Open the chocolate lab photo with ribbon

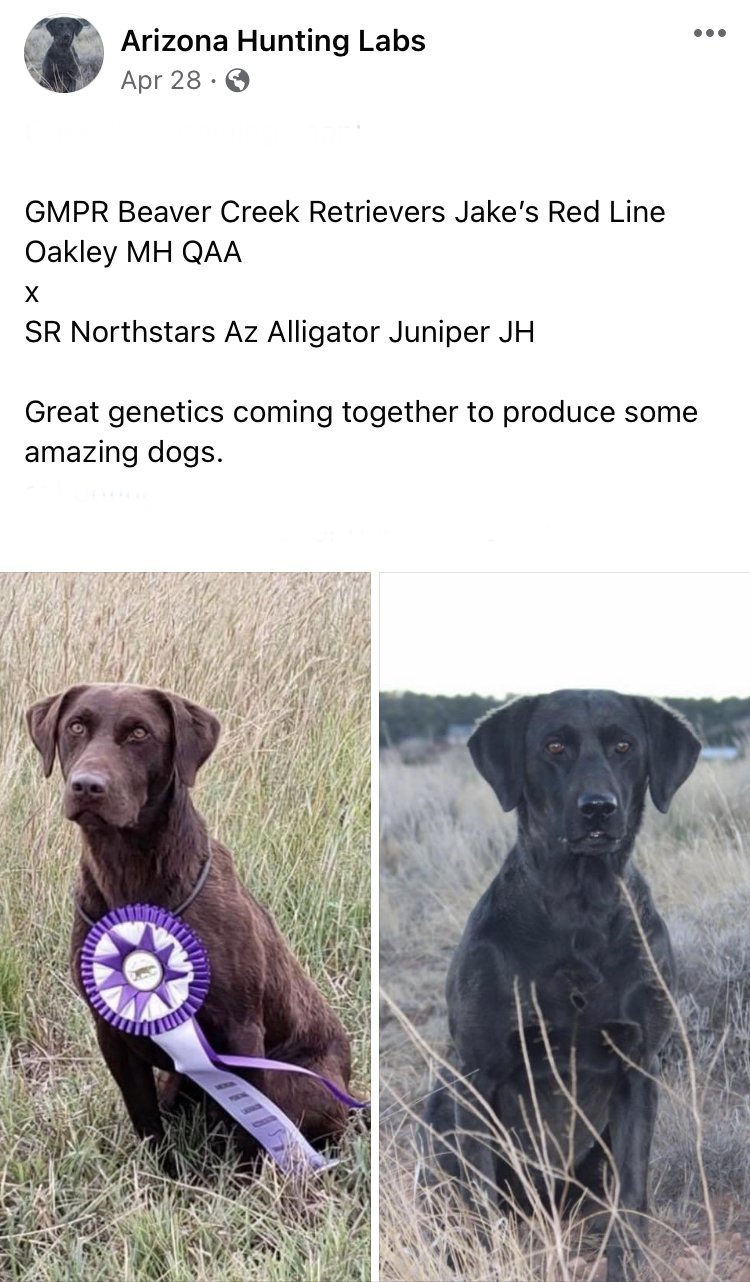coord(185,925)
